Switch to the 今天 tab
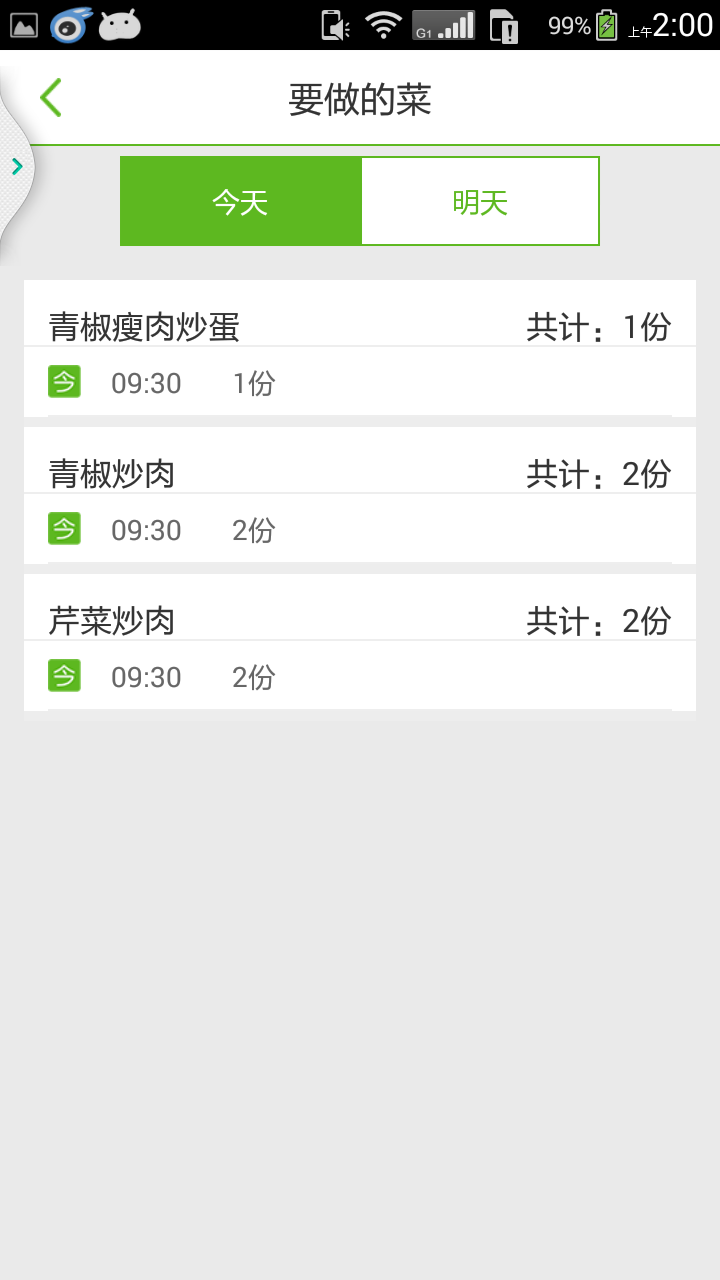Viewport: 720px width, 1280px height. coord(240,202)
